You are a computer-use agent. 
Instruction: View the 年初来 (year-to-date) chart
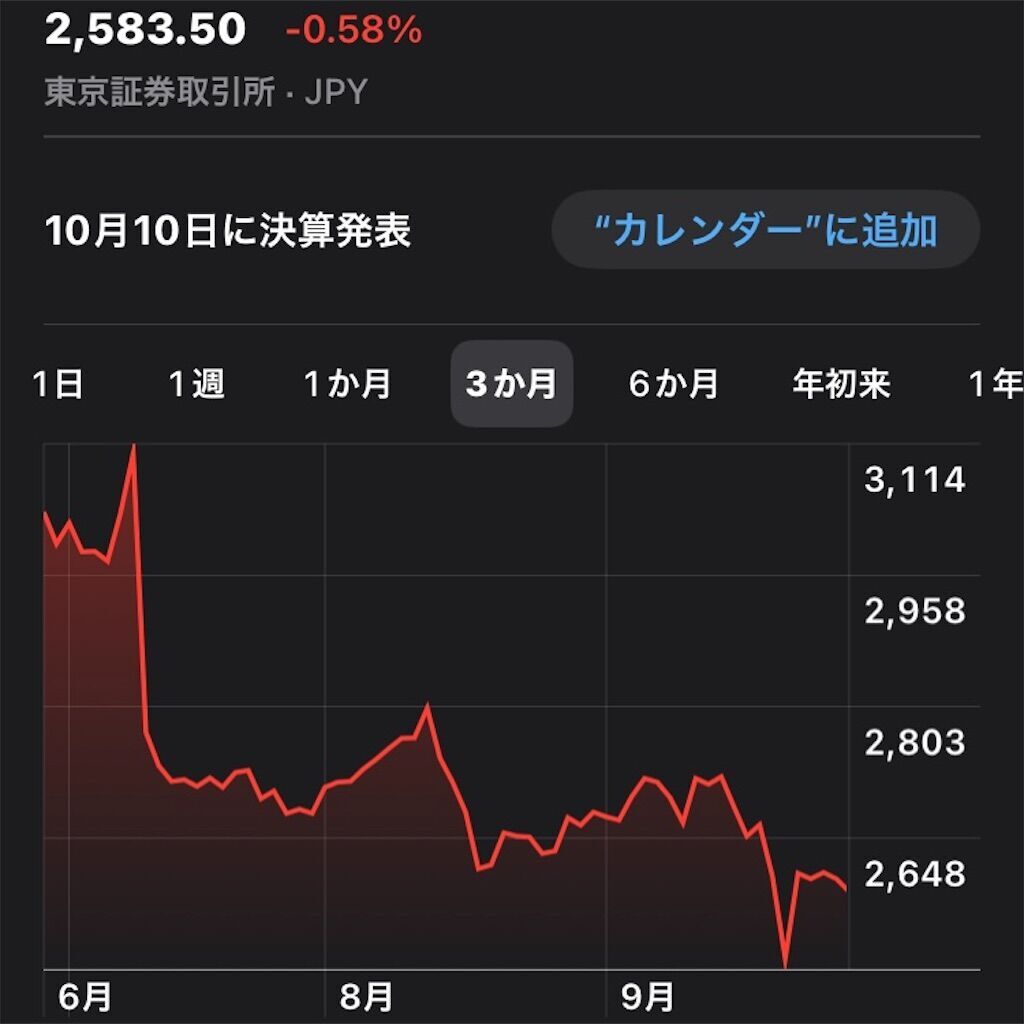(840, 384)
